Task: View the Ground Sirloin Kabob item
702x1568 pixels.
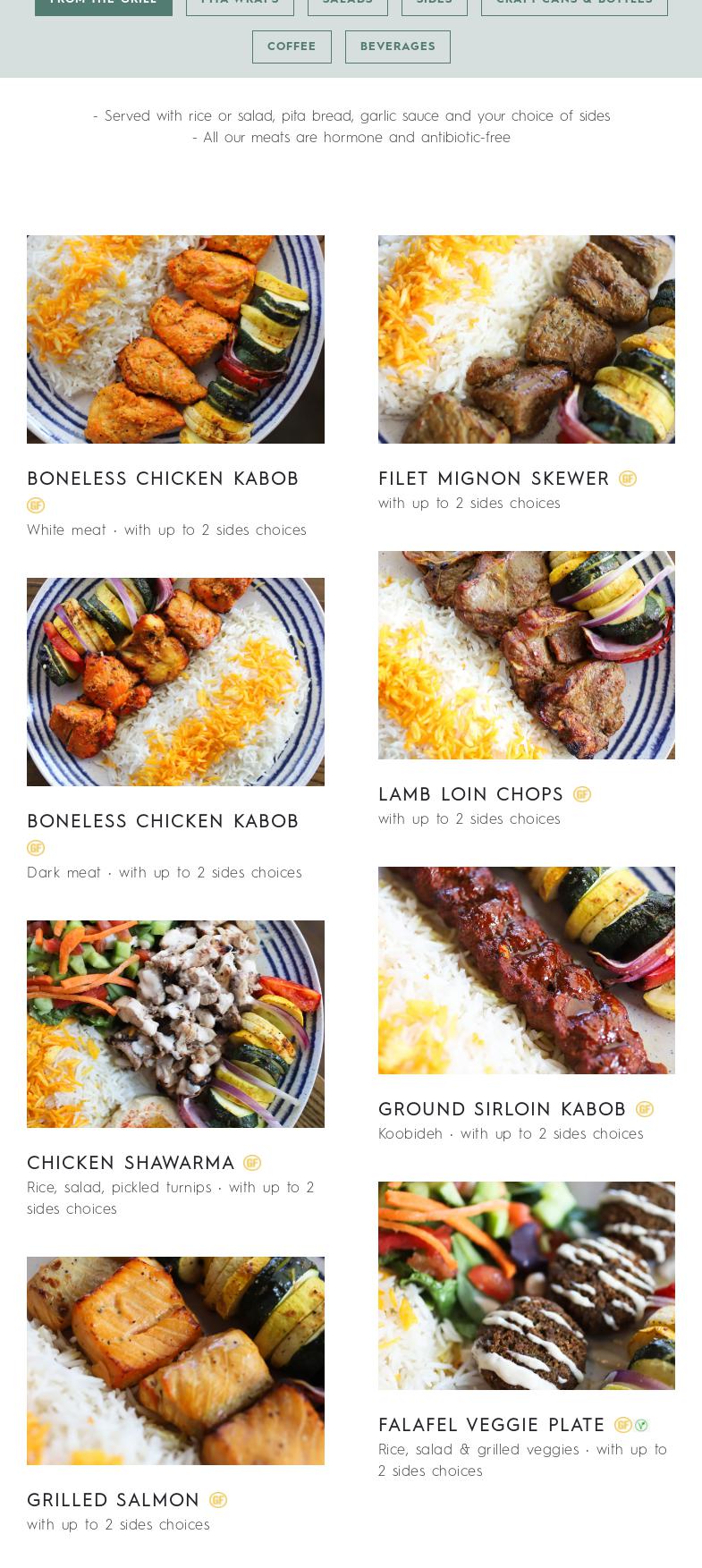Action: pyautogui.click(x=526, y=970)
